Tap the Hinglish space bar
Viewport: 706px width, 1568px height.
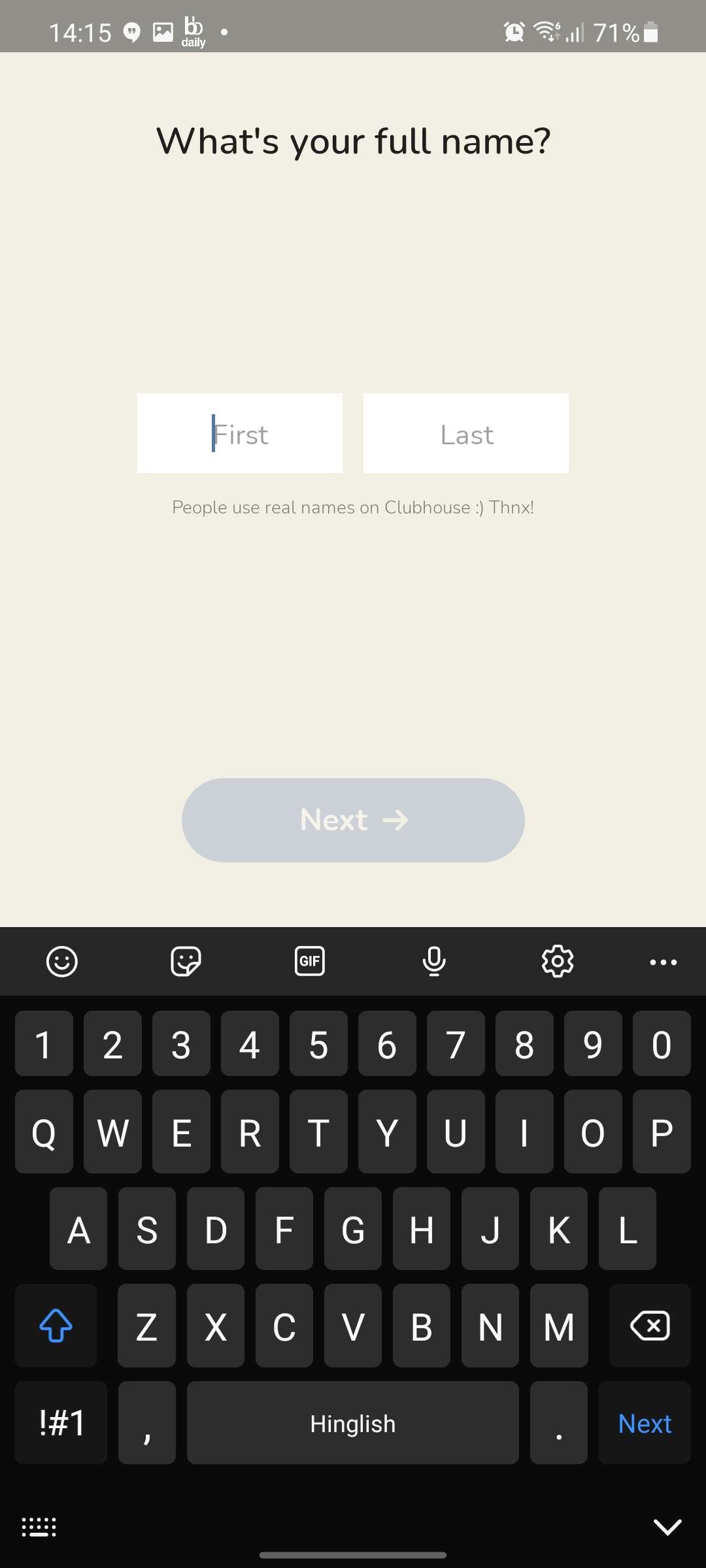pos(353,1423)
